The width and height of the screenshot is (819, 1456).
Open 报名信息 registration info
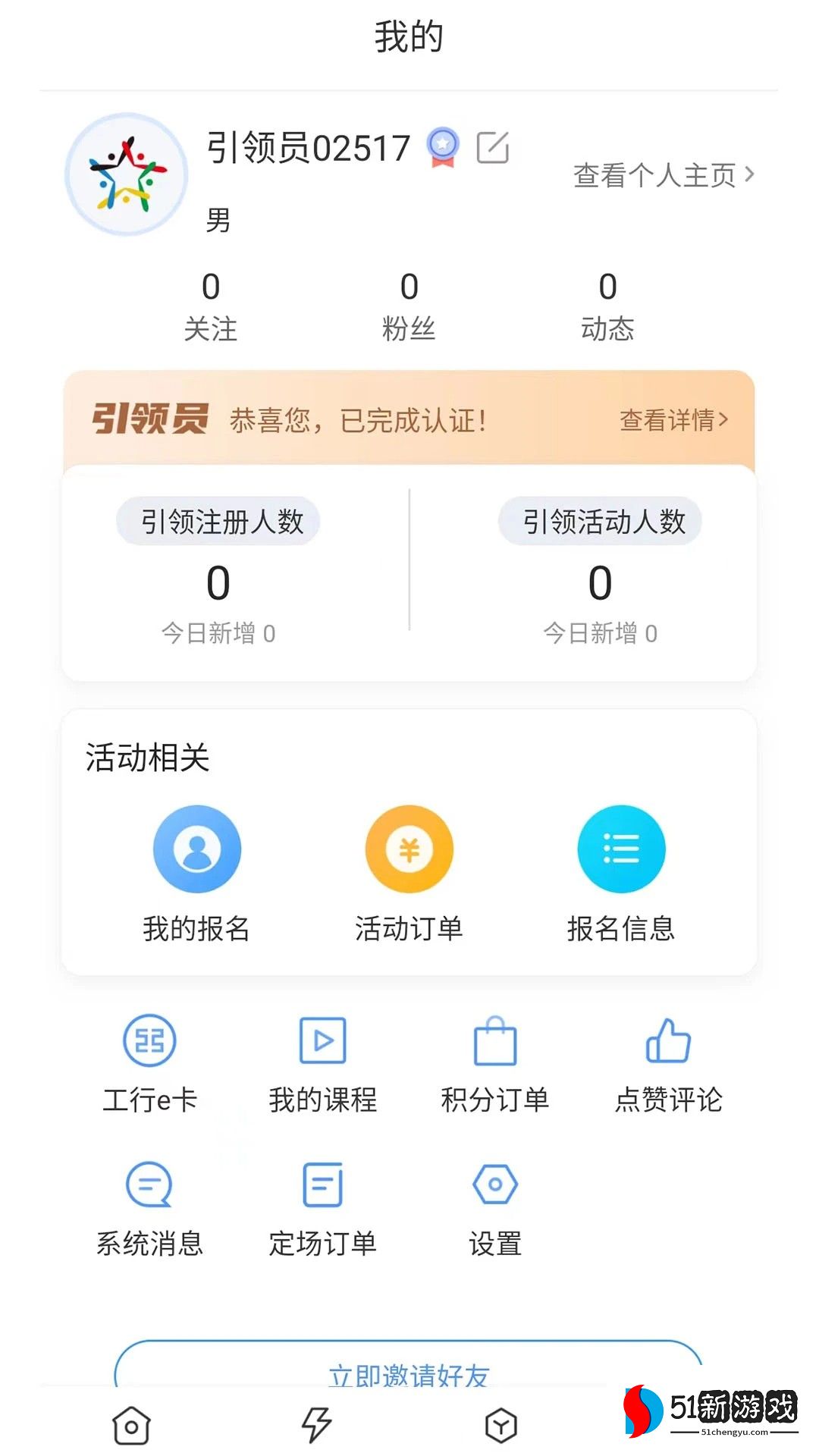621,872
